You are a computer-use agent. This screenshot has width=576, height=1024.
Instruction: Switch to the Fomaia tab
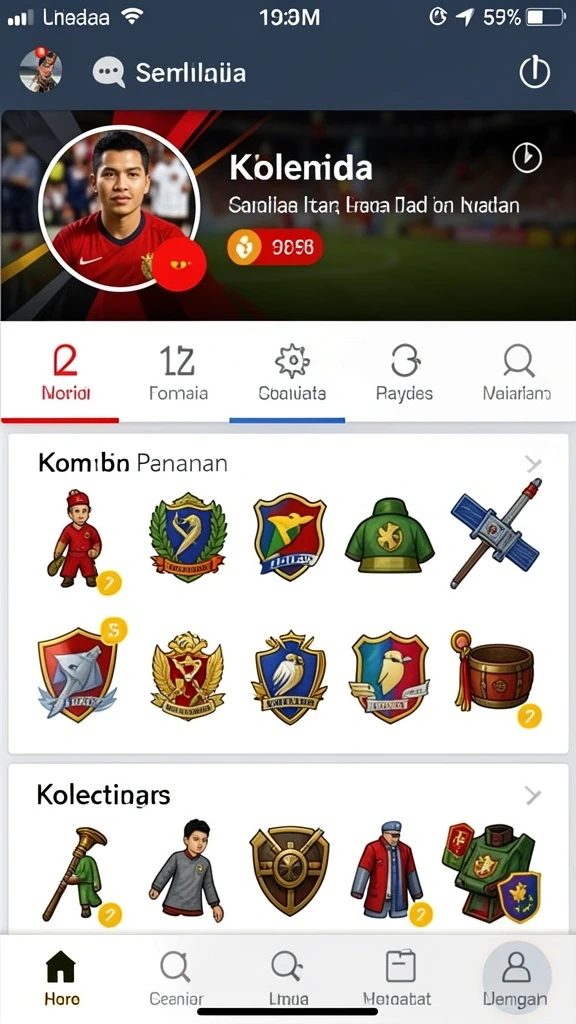[x=178, y=373]
